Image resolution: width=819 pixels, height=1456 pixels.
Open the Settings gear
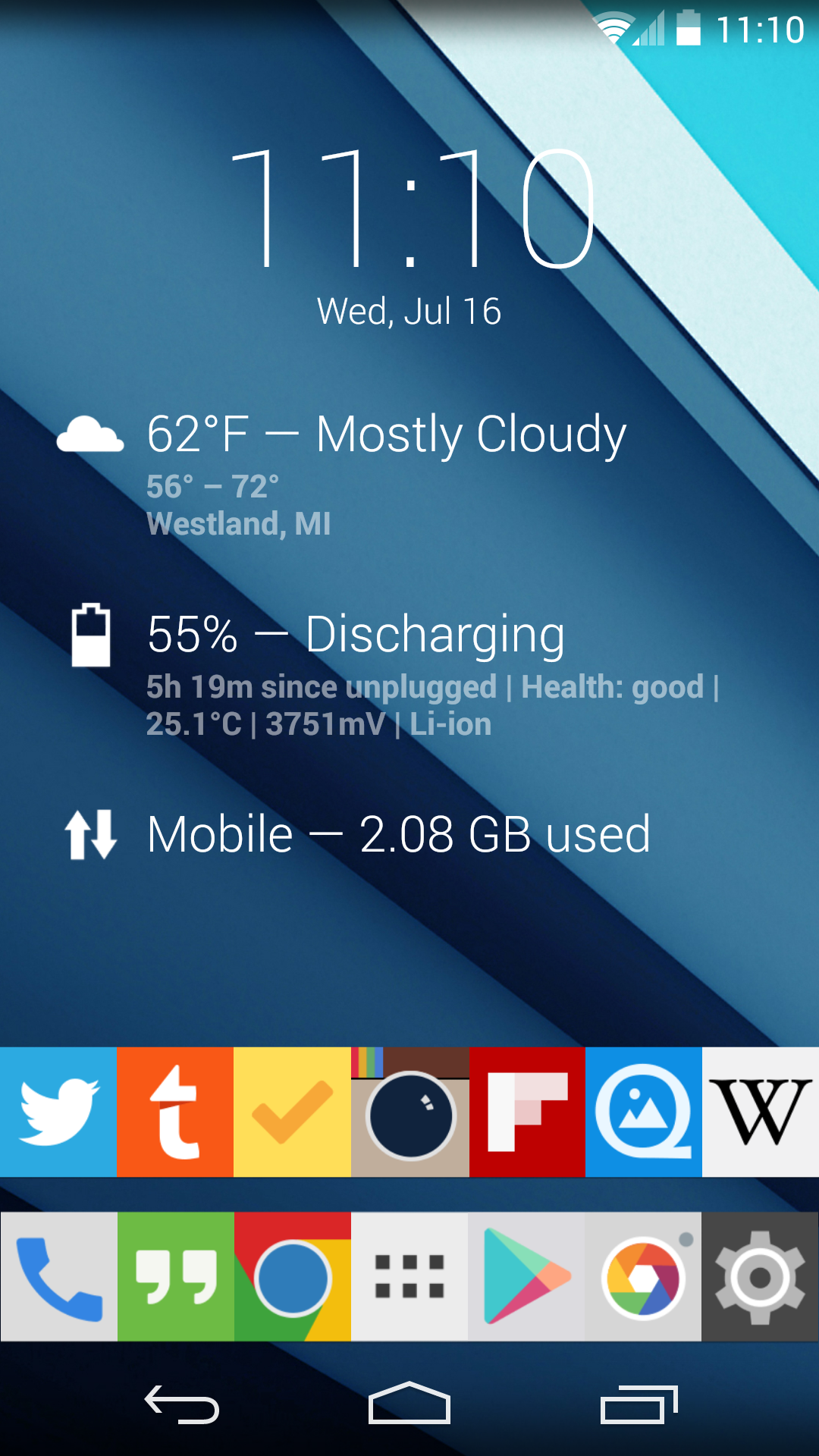[x=760, y=1277]
